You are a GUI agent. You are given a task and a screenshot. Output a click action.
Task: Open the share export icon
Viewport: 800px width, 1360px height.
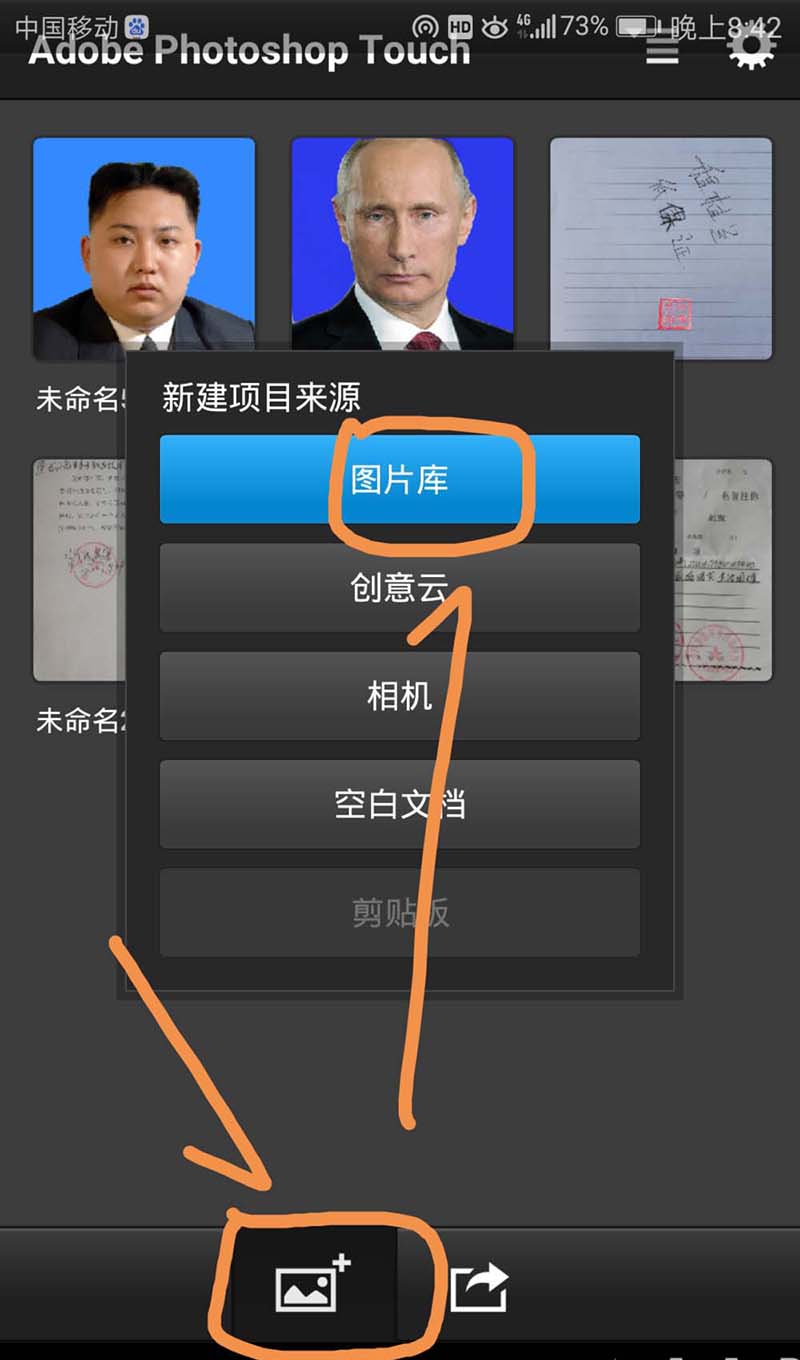click(x=479, y=1288)
